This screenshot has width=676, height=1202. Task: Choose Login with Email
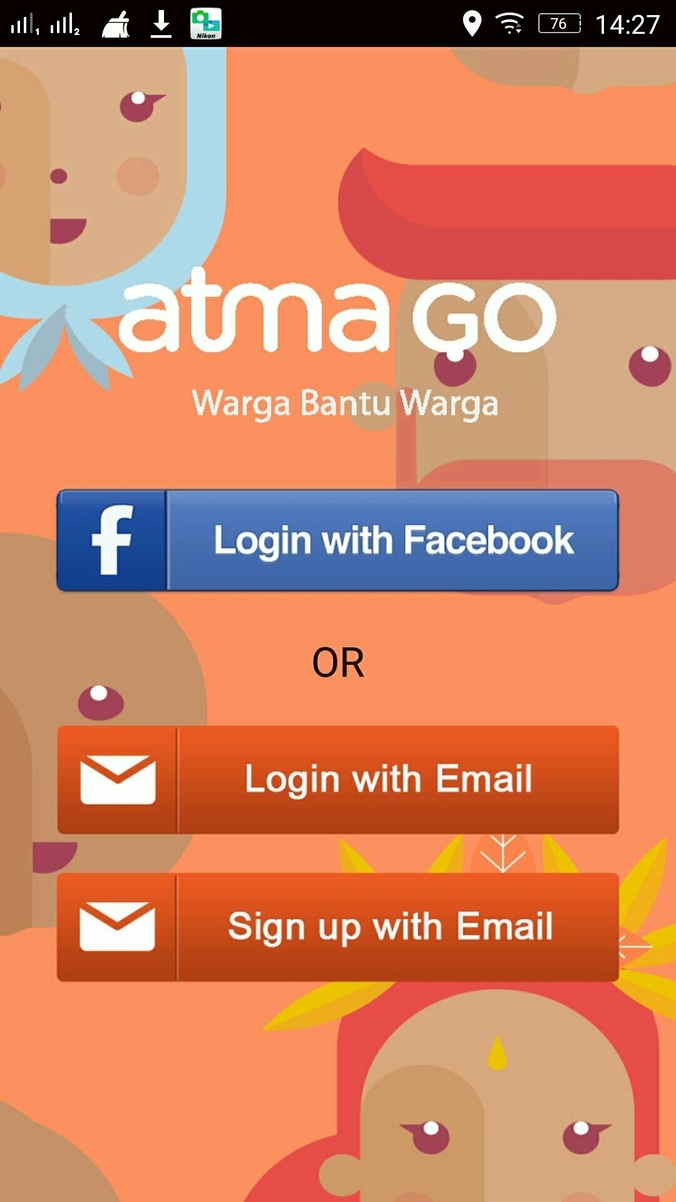click(337, 780)
